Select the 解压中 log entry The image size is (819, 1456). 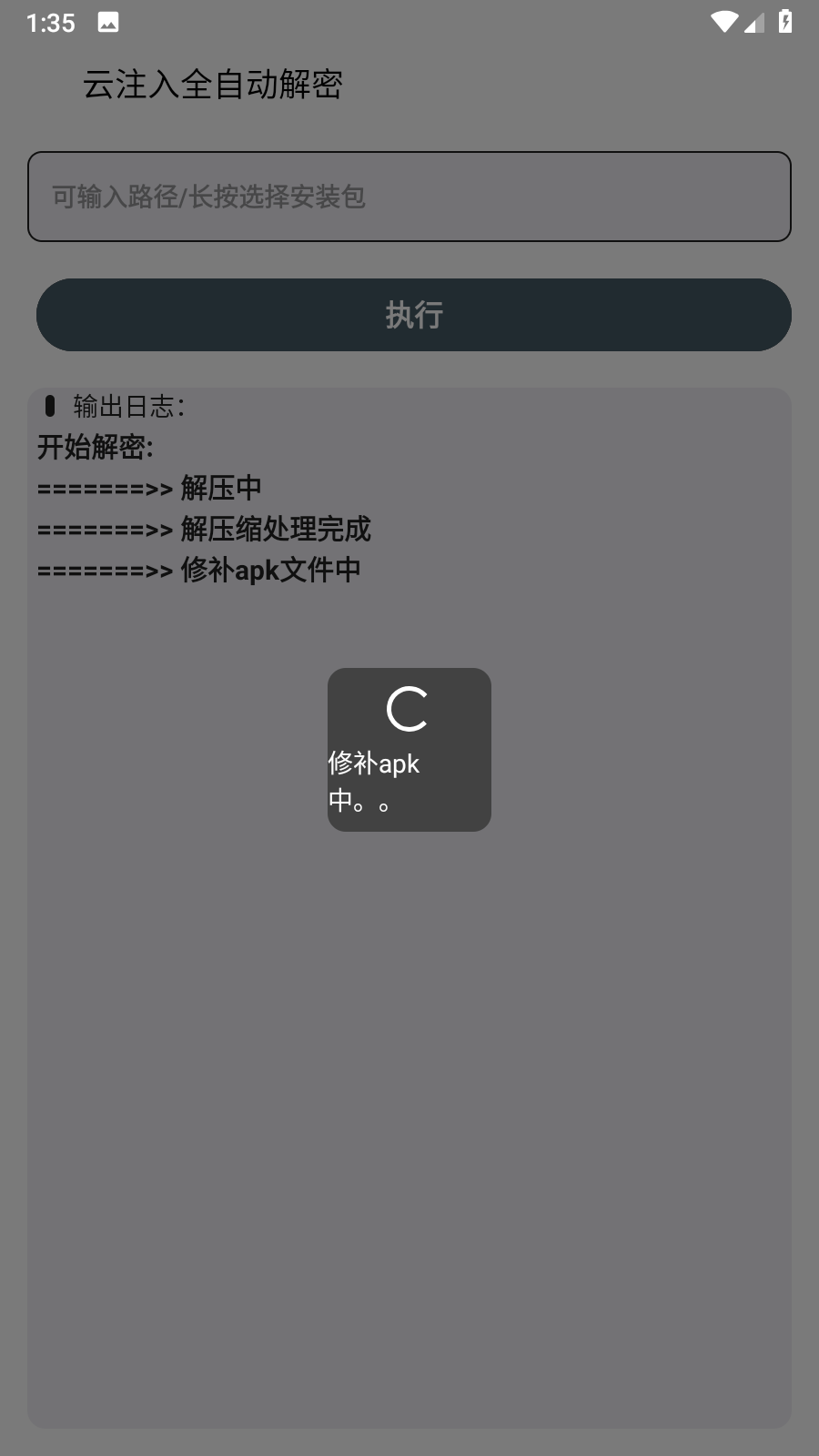pyautogui.click(x=148, y=488)
